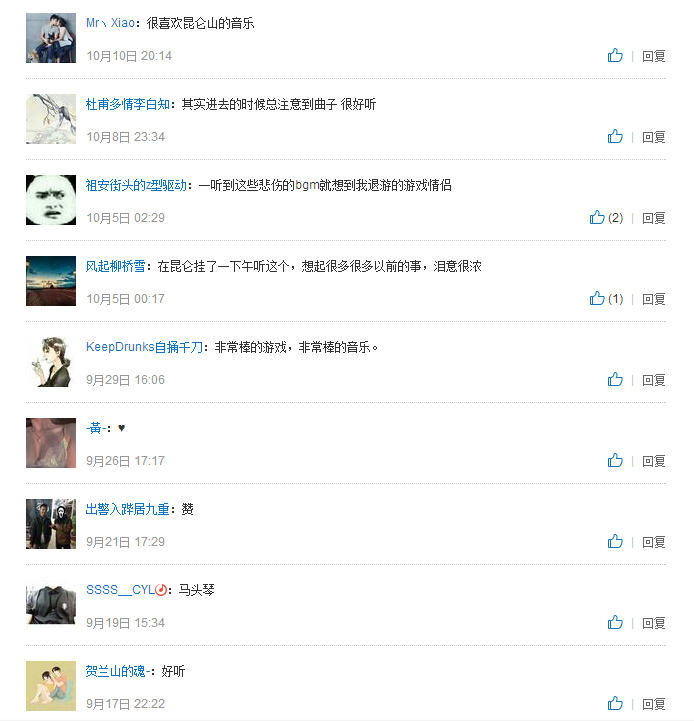Like 杜甫多情李白知's comment

[615, 137]
